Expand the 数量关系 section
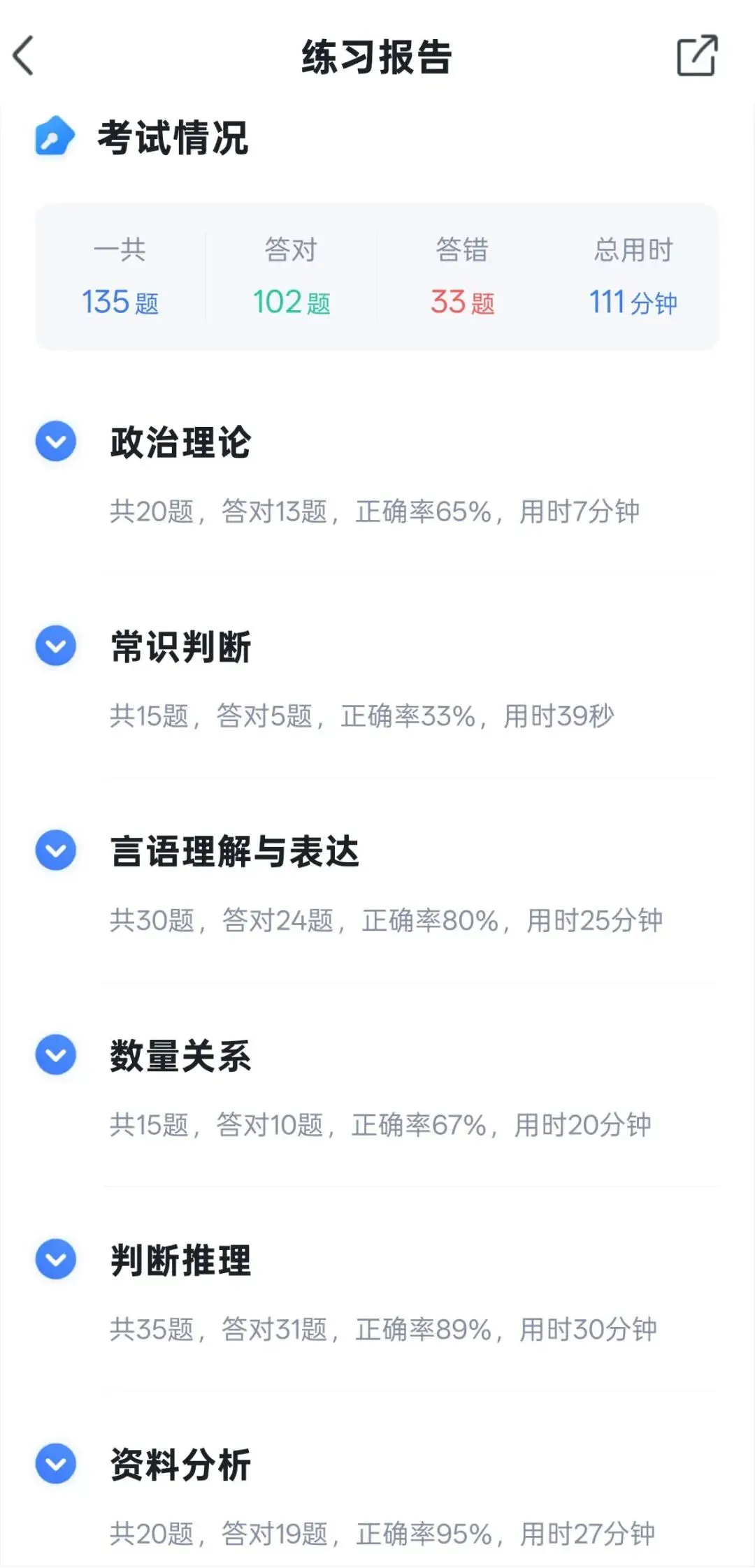Image resolution: width=755 pixels, height=1568 pixels. coord(56,1054)
